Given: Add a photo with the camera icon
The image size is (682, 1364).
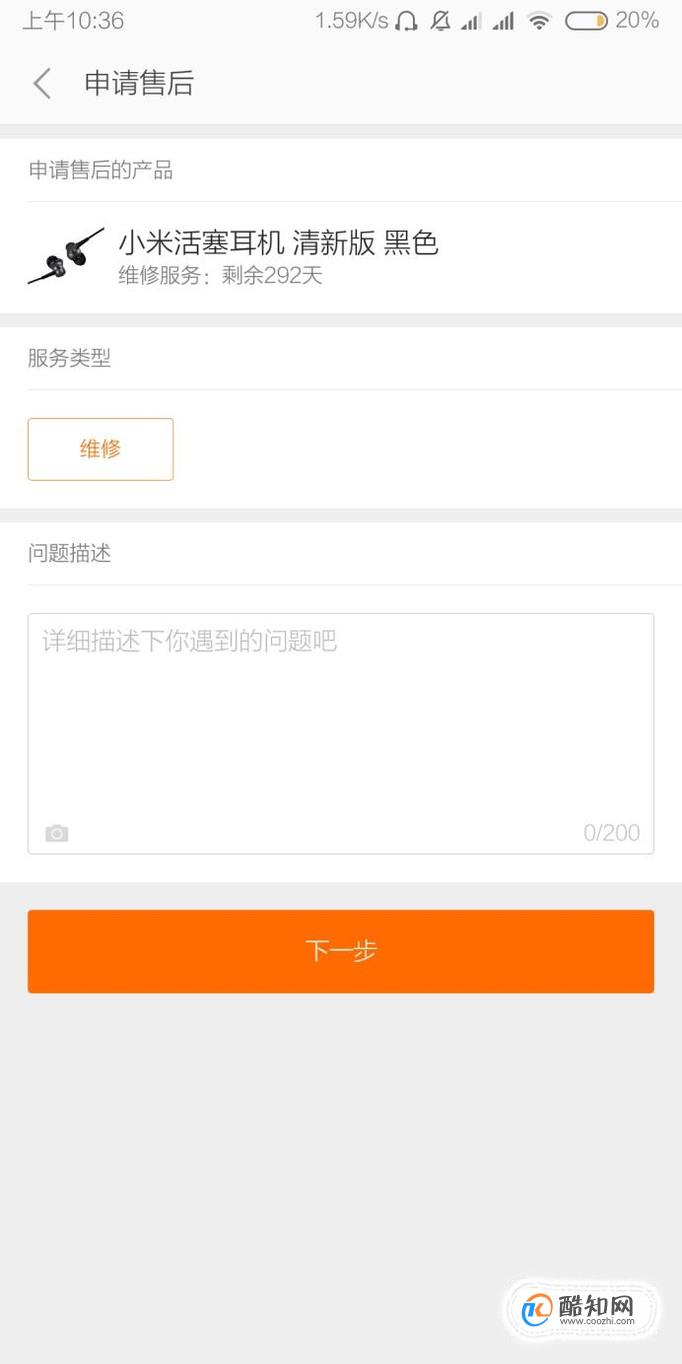Looking at the screenshot, I should click(x=57, y=833).
